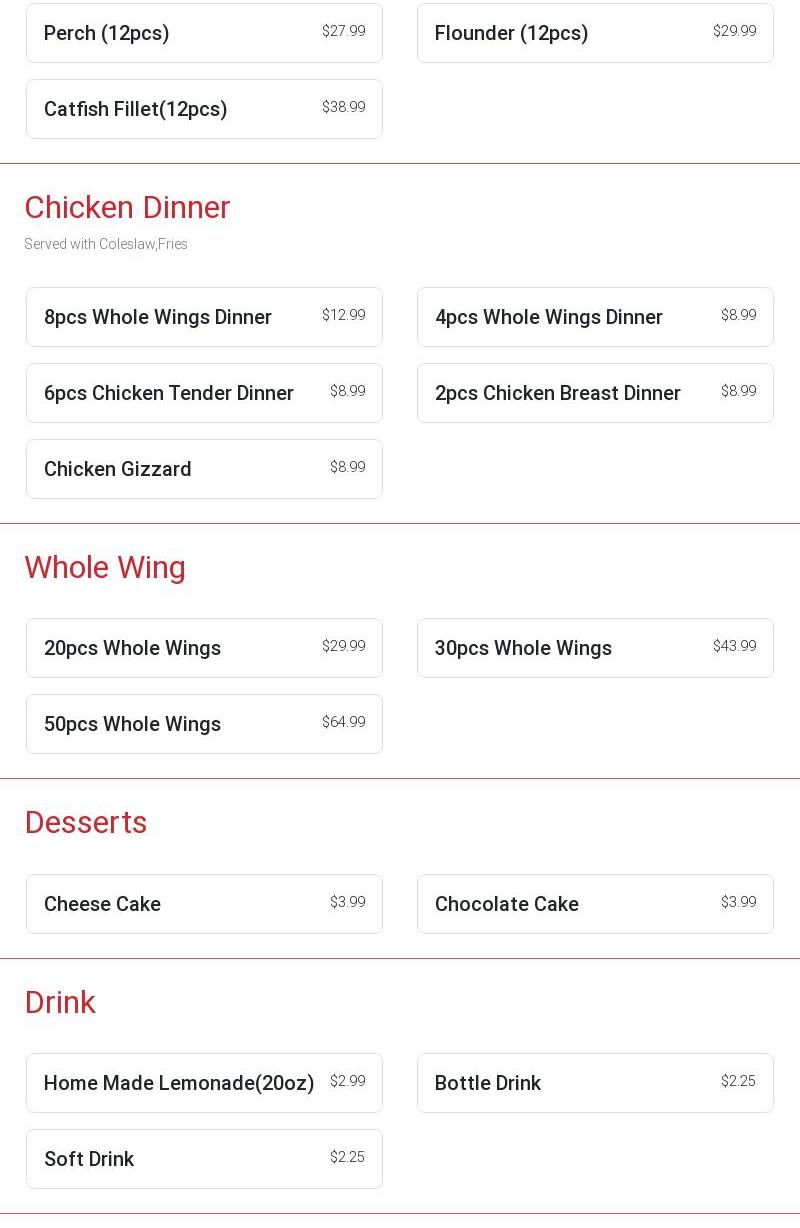Tap the Soft Drink item
The height and width of the screenshot is (1228, 800).
(x=204, y=1159)
